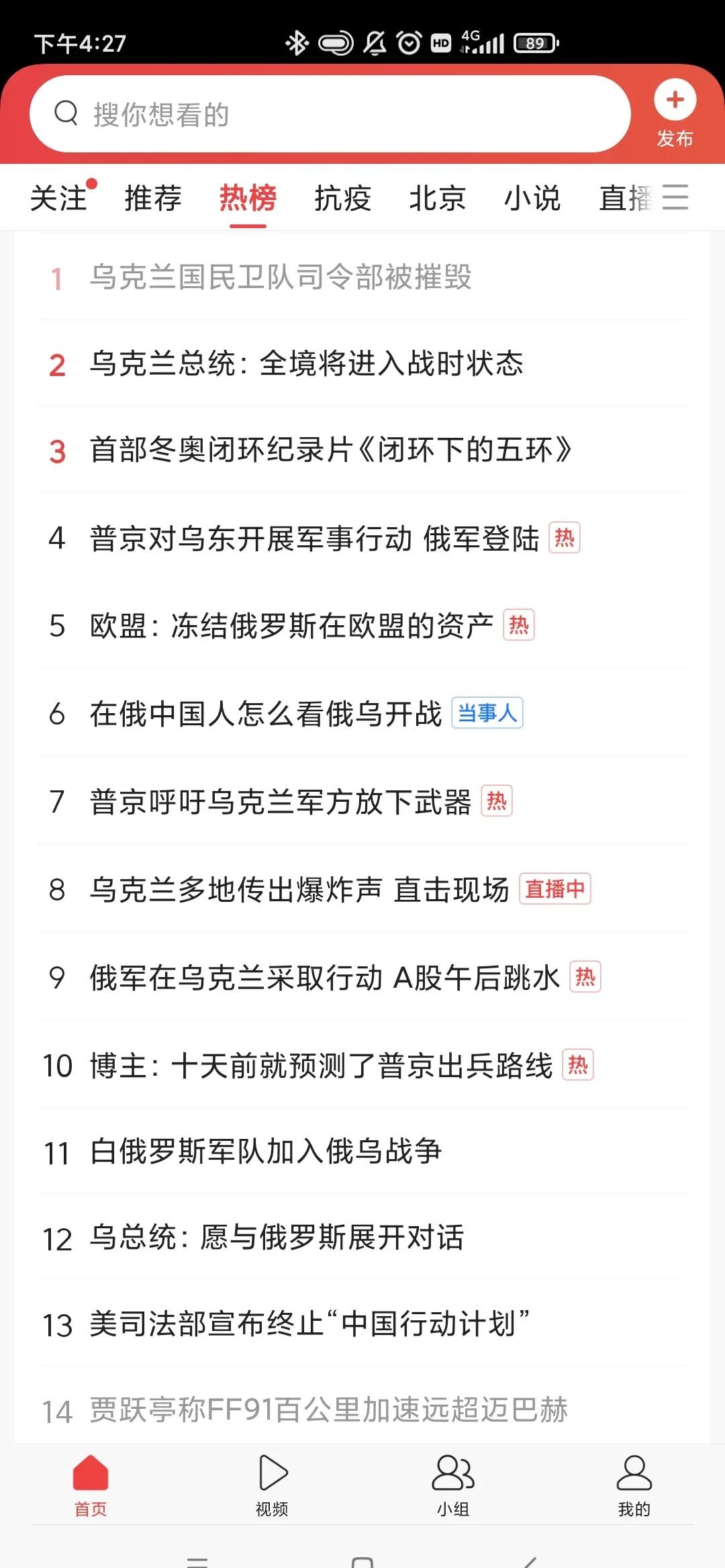Viewport: 725px width, 1568px height.
Task: Open the 小组 bottom tab
Action: (453, 1485)
